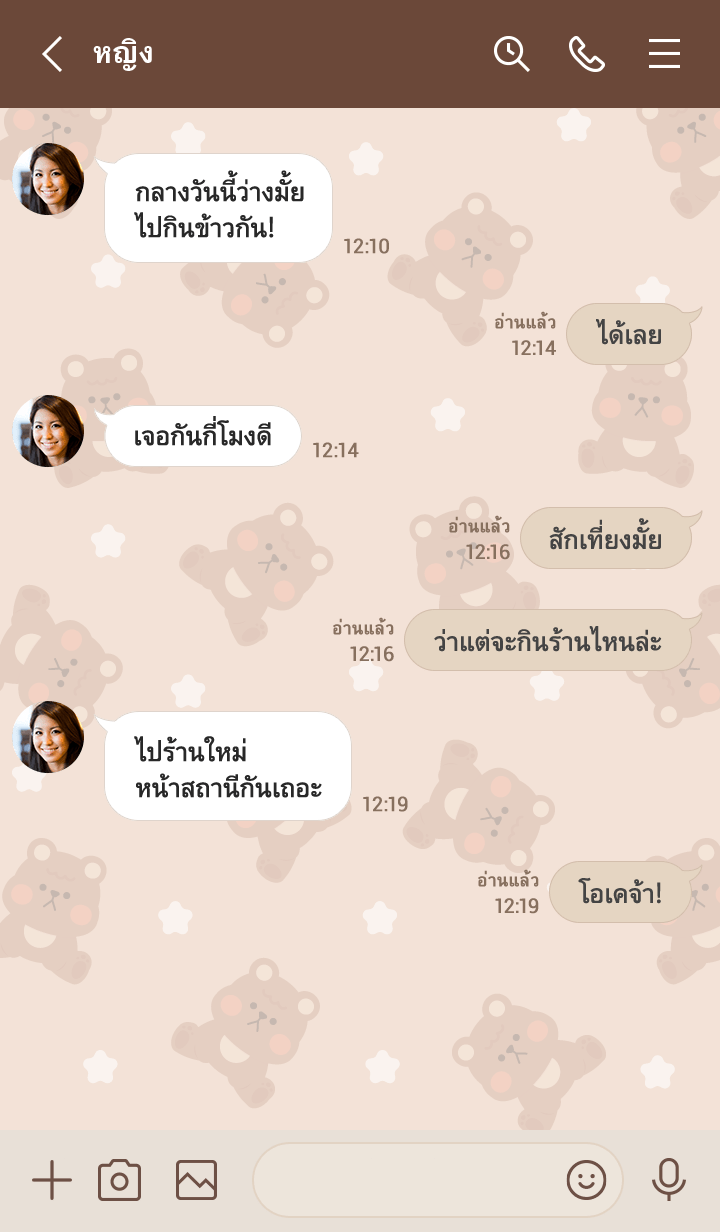This screenshot has width=720, height=1232.
Task: Open the emoji and sticker picker
Action: (586, 1181)
